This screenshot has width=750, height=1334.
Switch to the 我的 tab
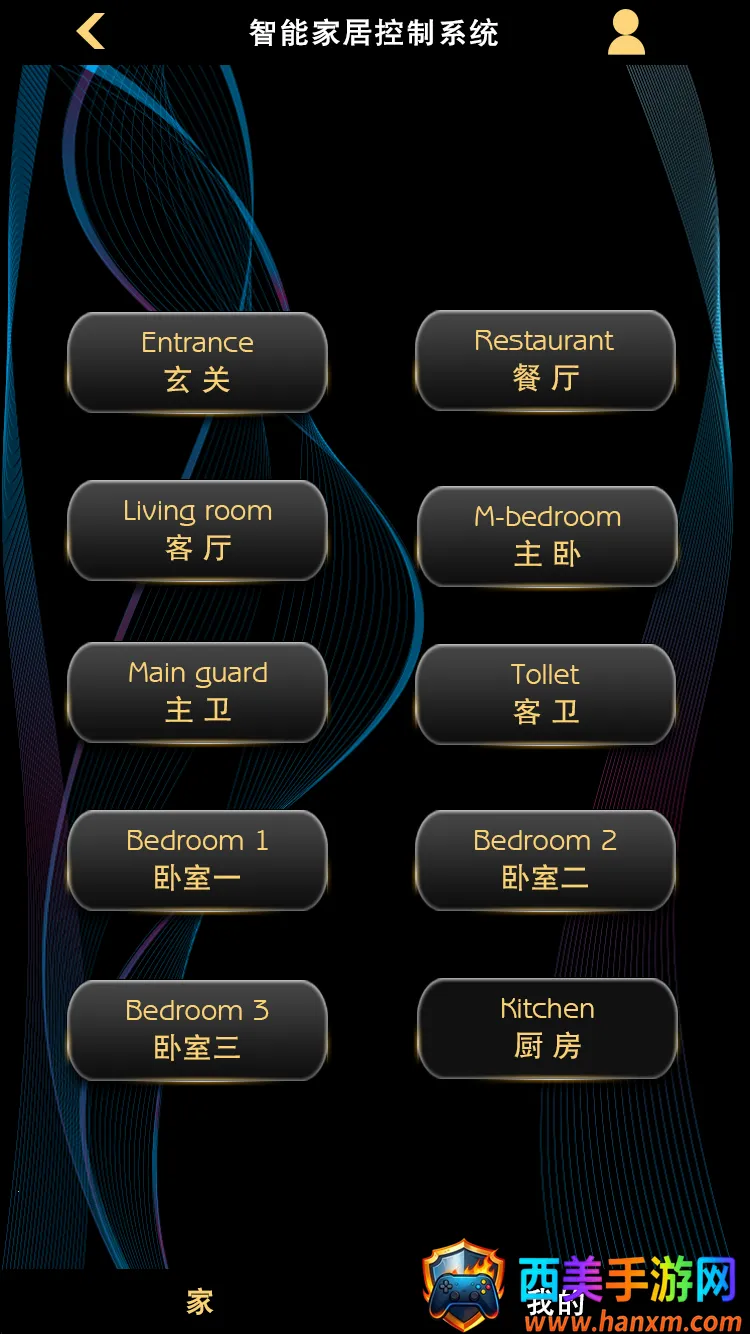pyautogui.click(x=555, y=1302)
